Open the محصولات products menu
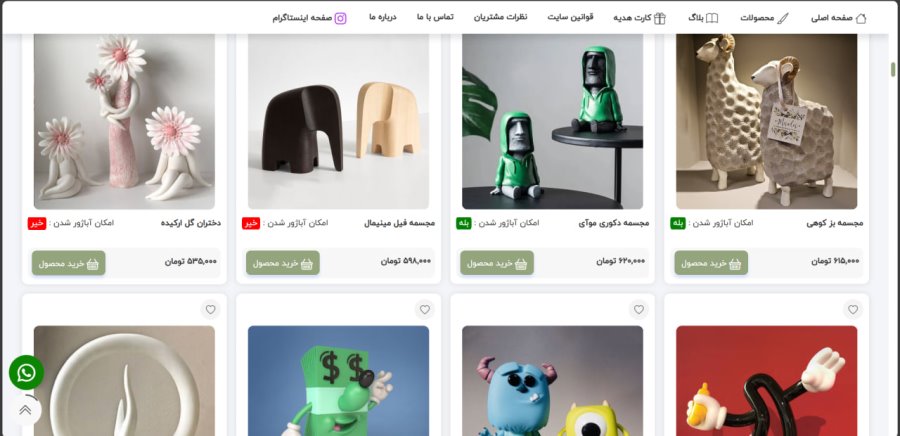The width and height of the screenshot is (900, 436). (x=763, y=17)
